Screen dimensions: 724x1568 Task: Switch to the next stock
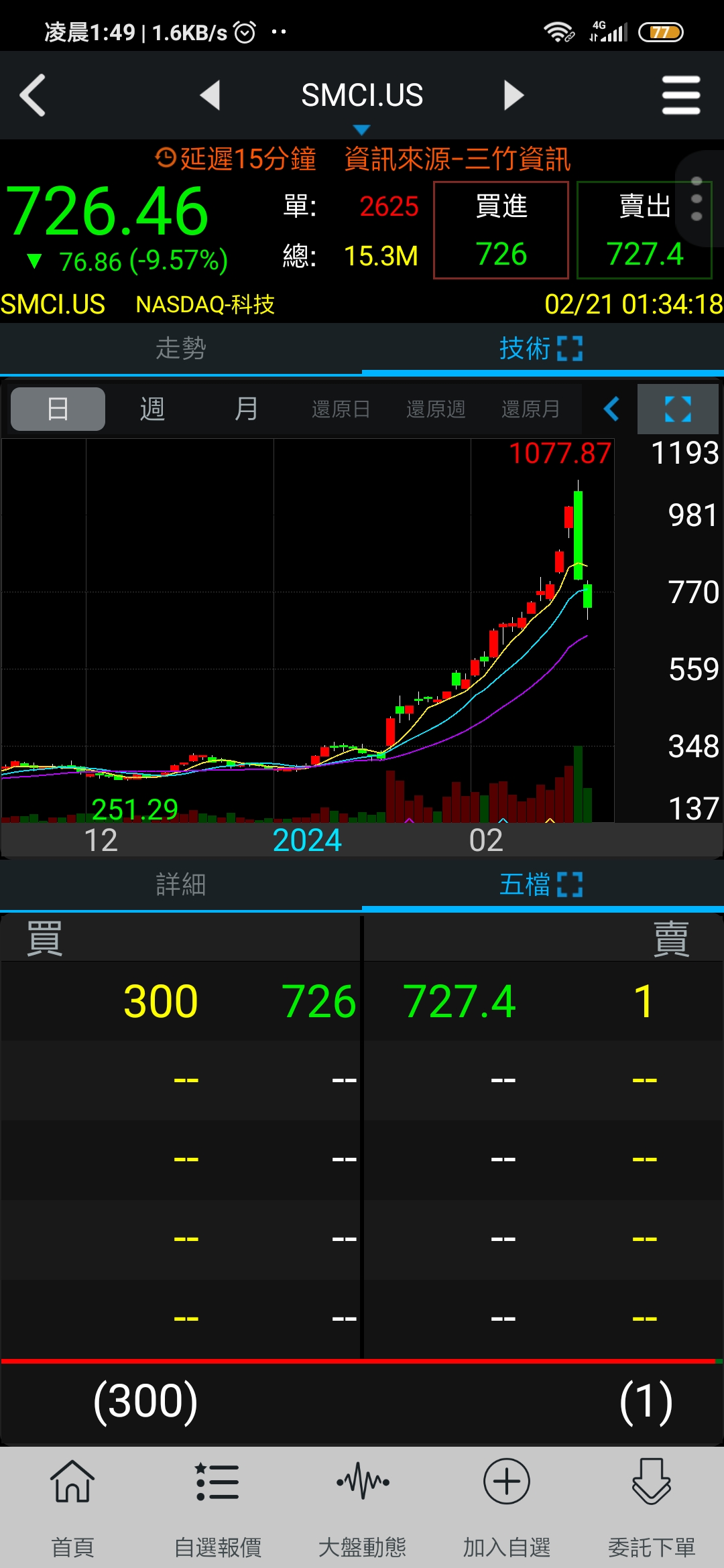(x=514, y=95)
